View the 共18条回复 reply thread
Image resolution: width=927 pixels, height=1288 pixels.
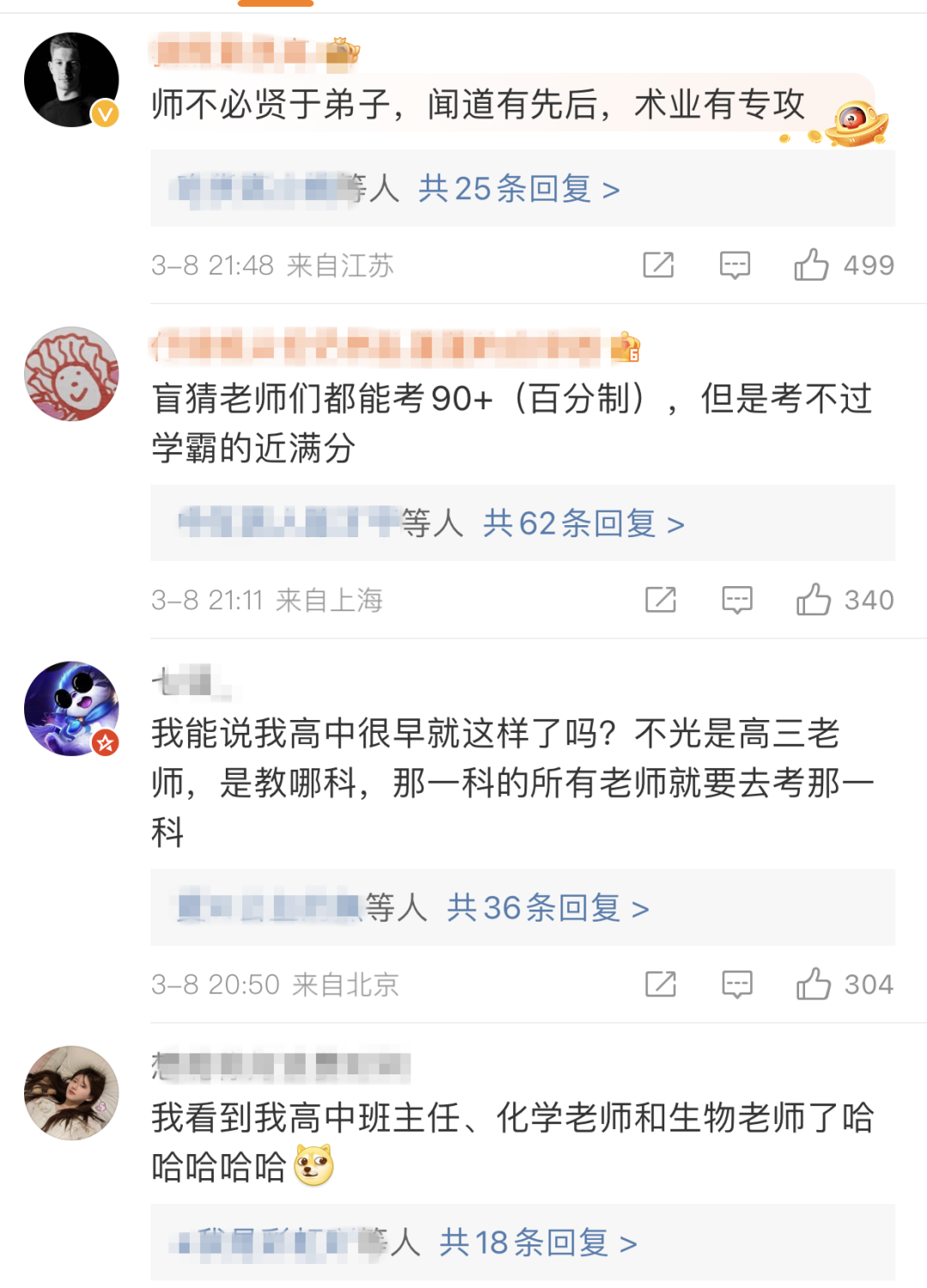tap(538, 1243)
